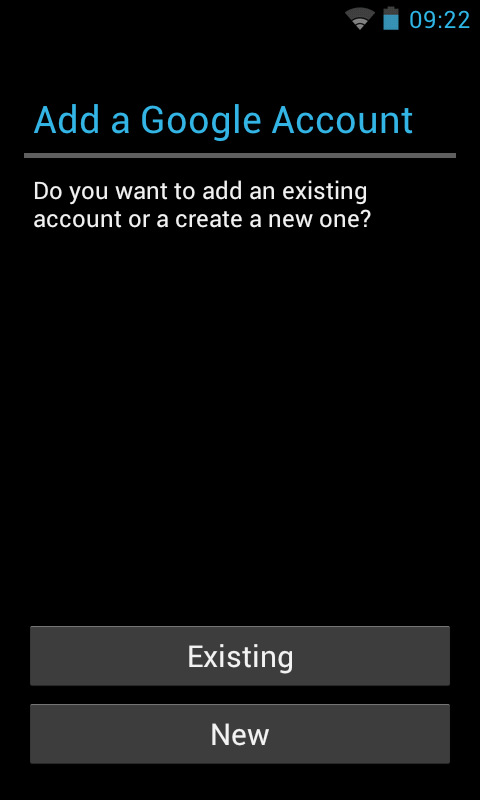Select New to create account
Screen dimensions: 480x800
point(240,734)
